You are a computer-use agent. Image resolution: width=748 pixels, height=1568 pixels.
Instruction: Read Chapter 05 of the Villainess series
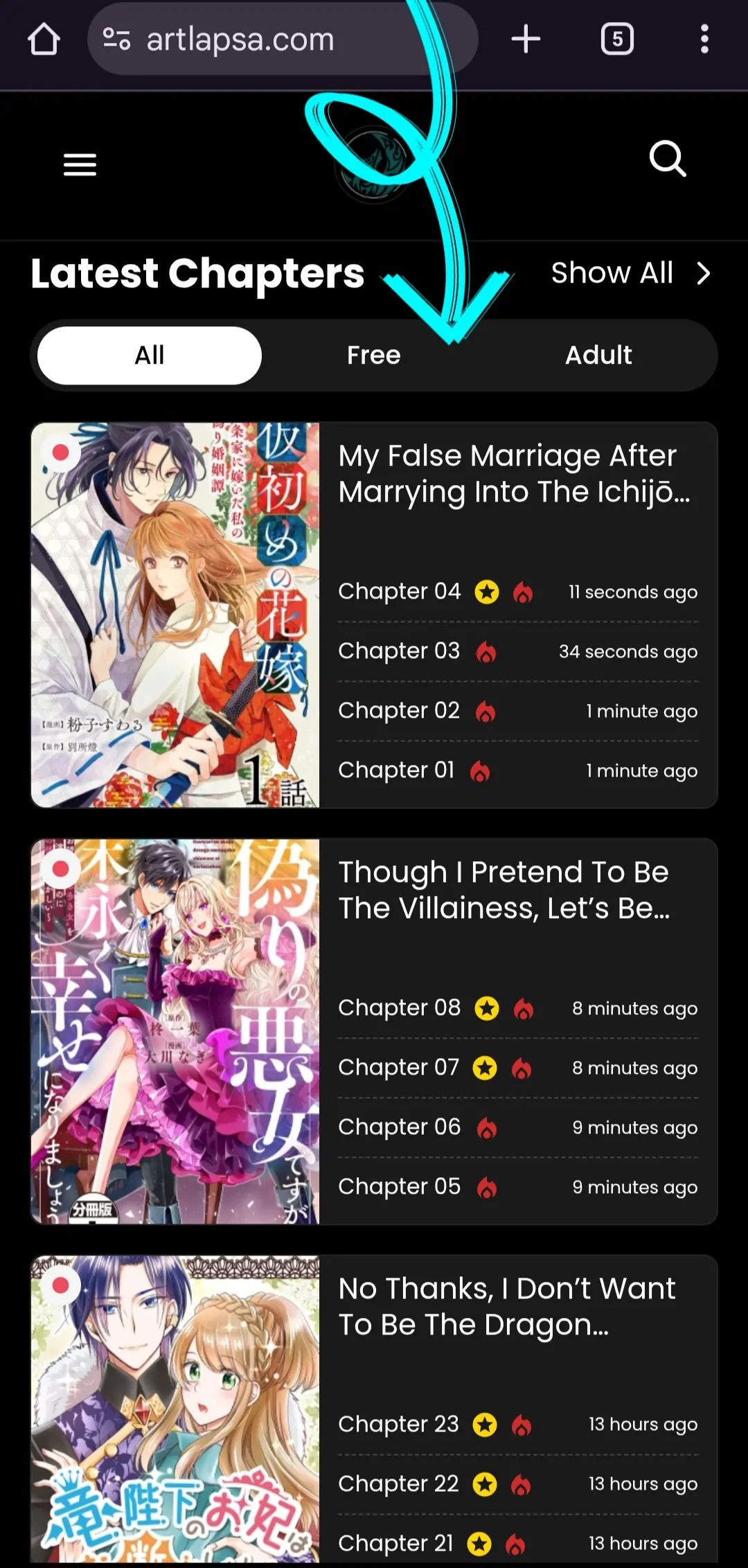click(x=400, y=1187)
